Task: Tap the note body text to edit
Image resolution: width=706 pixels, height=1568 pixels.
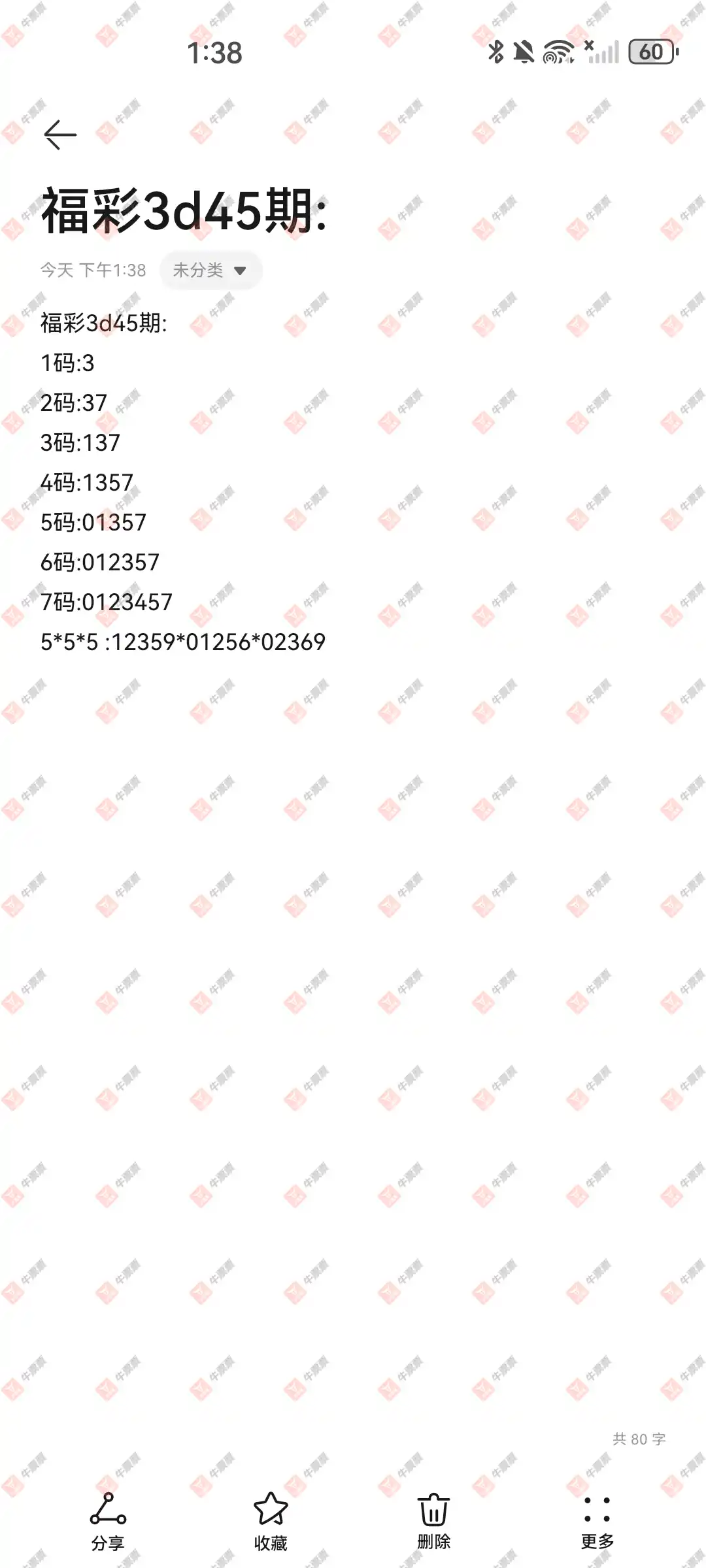Action: tap(183, 483)
